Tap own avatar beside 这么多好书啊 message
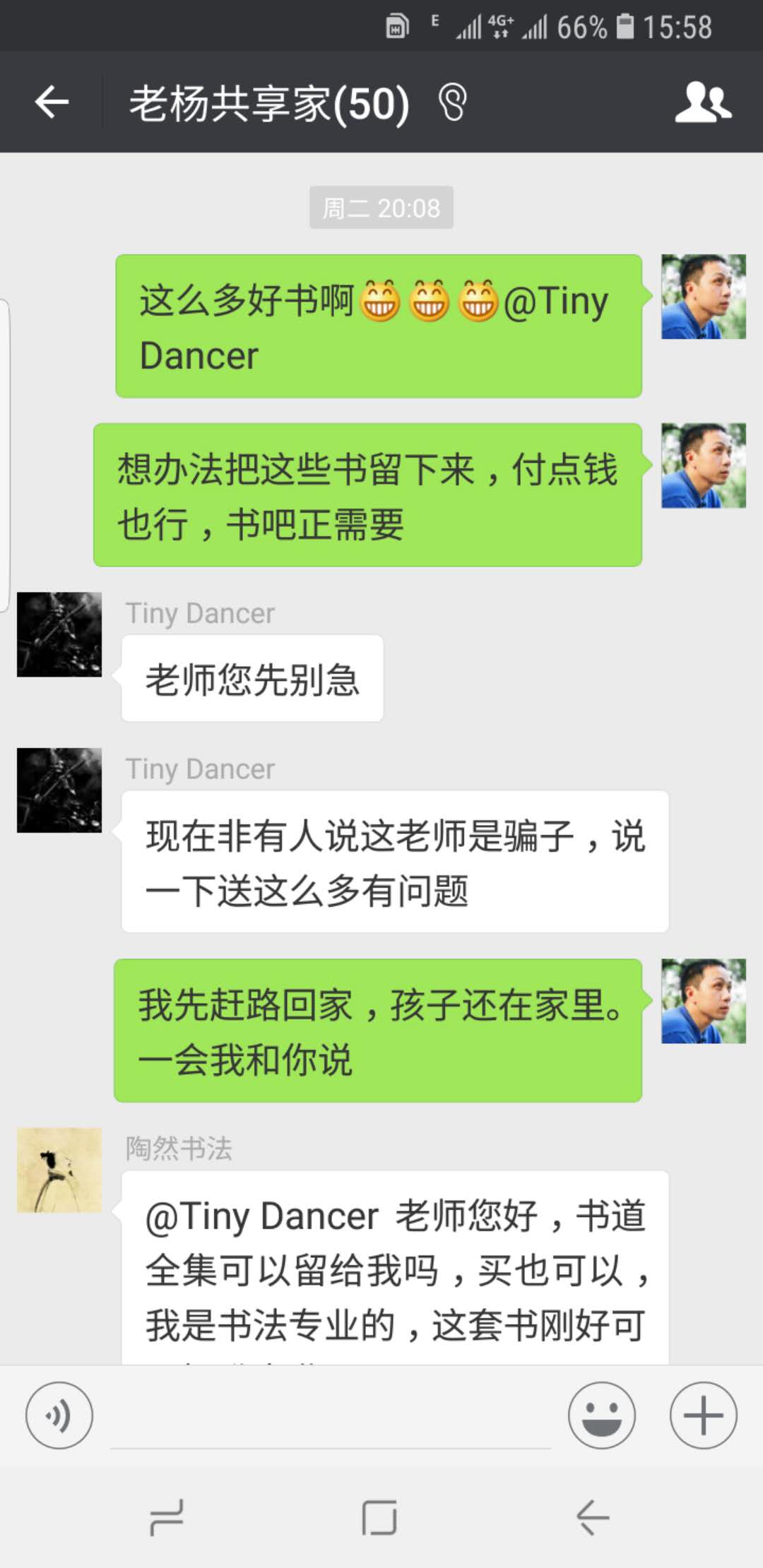Image resolution: width=763 pixels, height=1568 pixels. pos(703,297)
